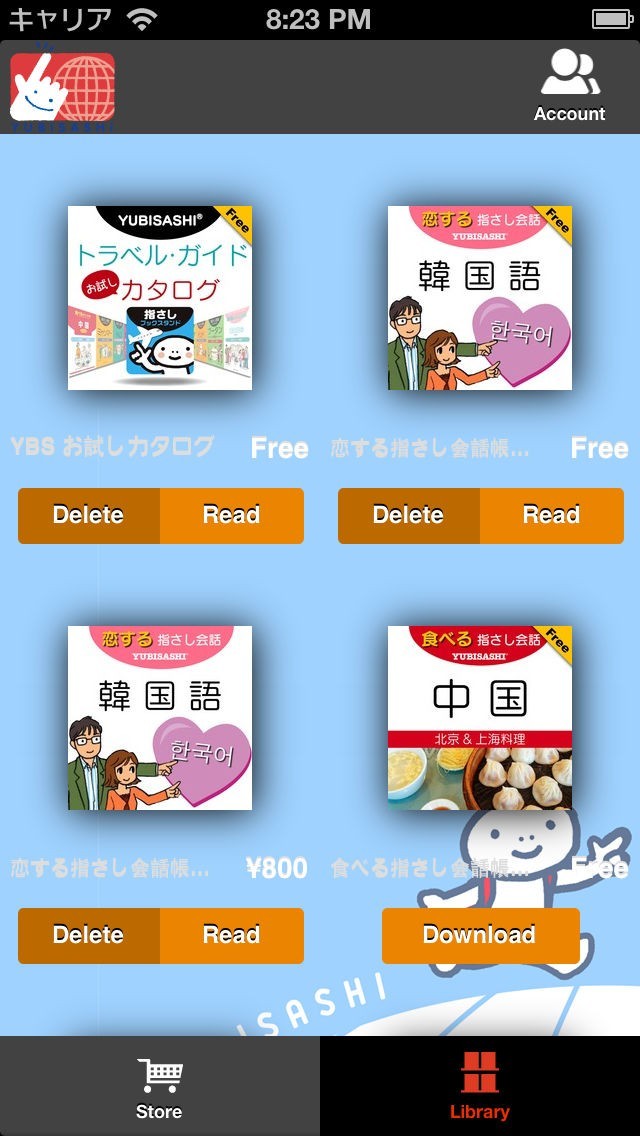Select the Library tab

[x=480, y=1086]
